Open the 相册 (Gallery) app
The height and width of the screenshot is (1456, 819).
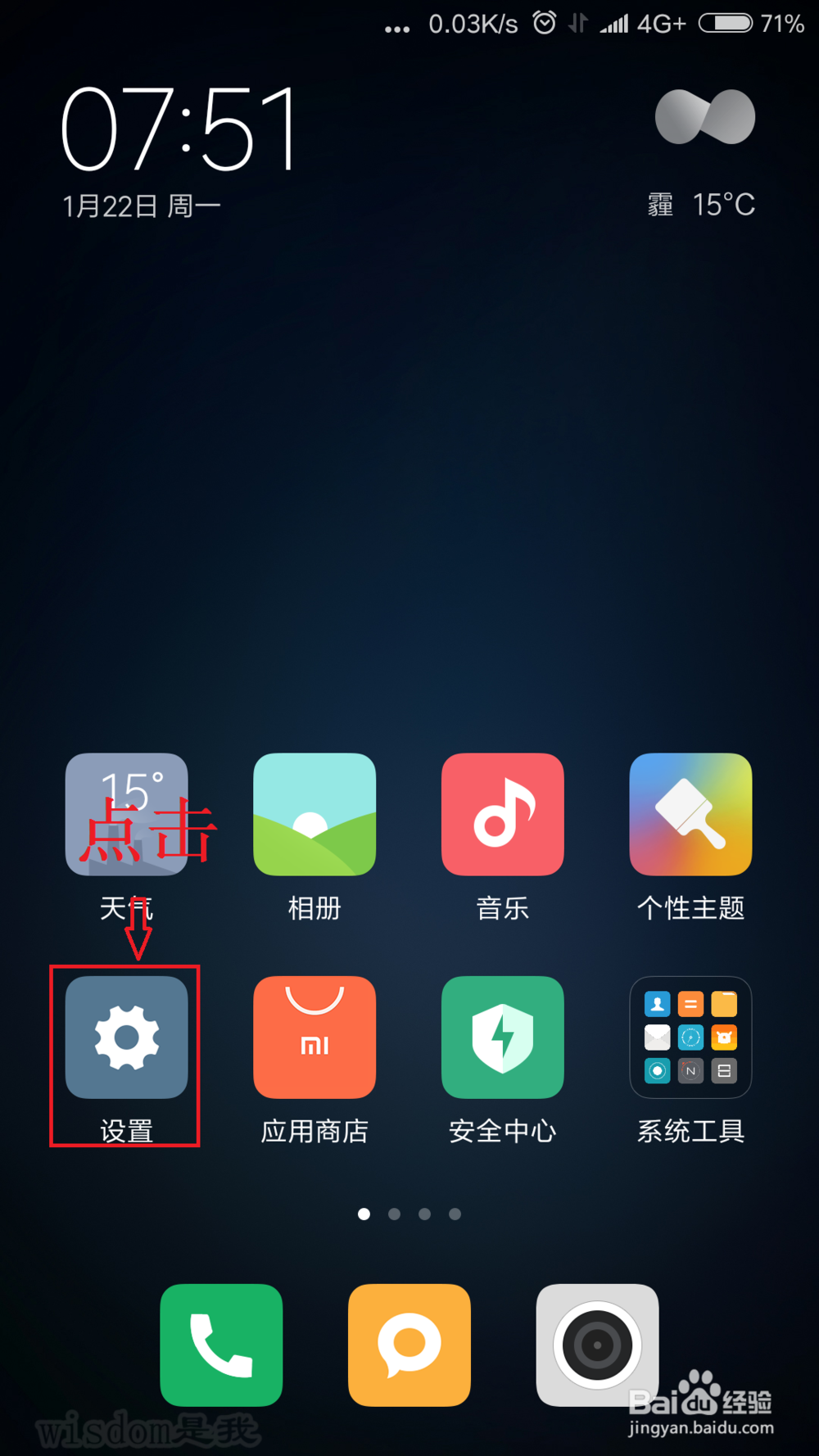point(314,814)
